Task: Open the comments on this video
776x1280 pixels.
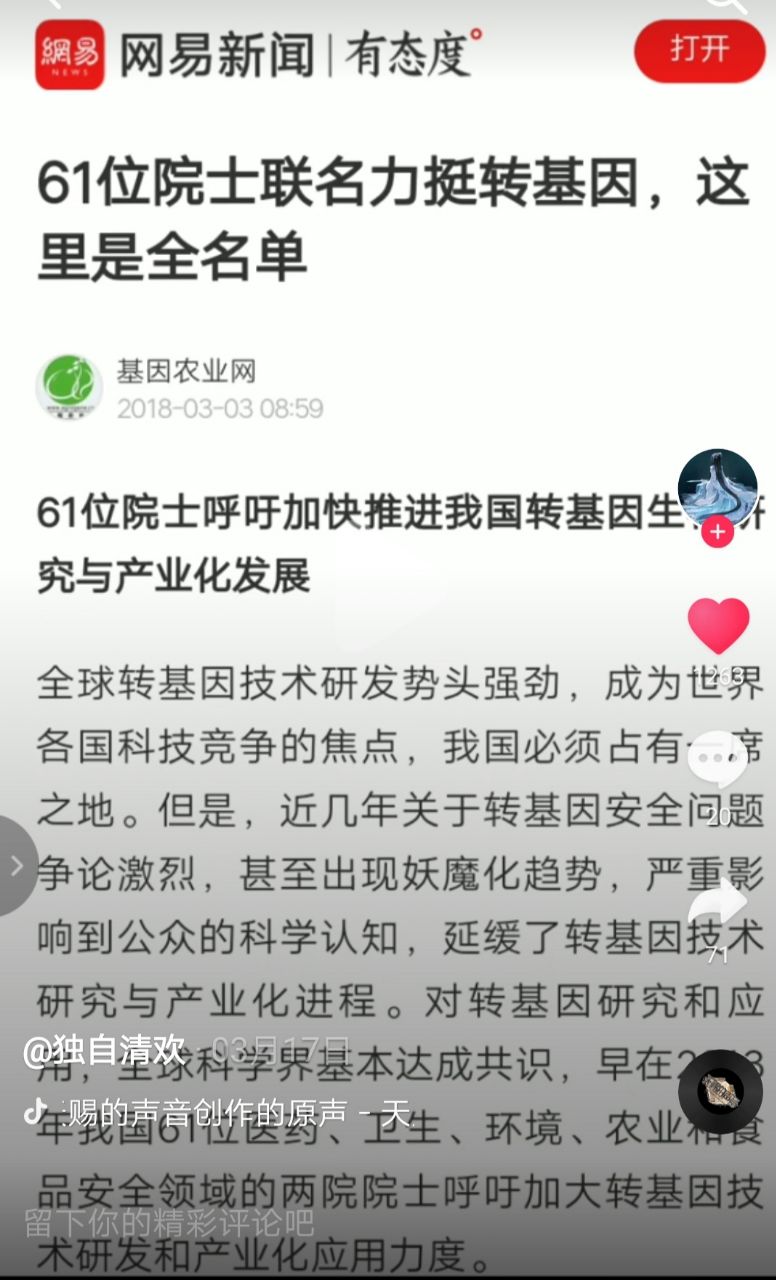Action: tap(718, 763)
